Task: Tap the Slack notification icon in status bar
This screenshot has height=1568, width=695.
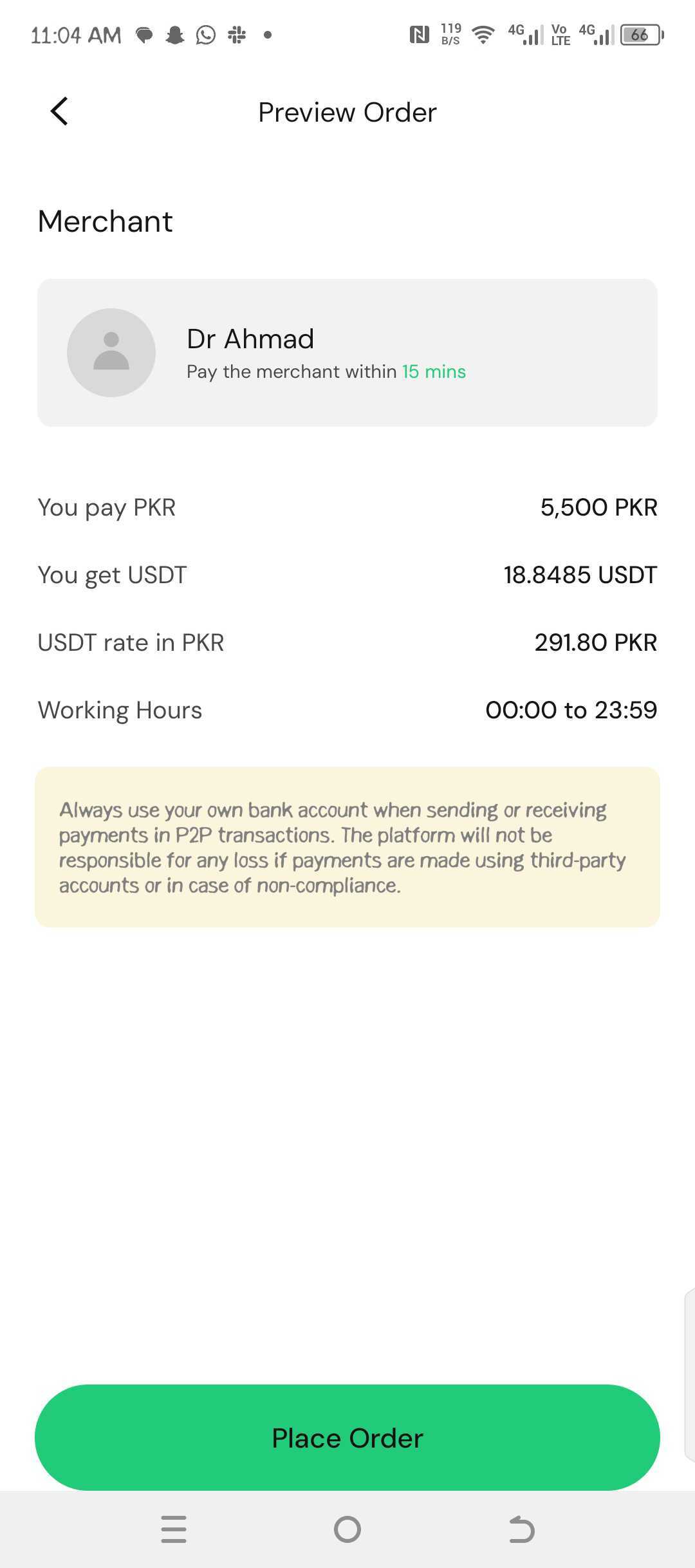Action: pyautogui.click(x=236, y=35)
